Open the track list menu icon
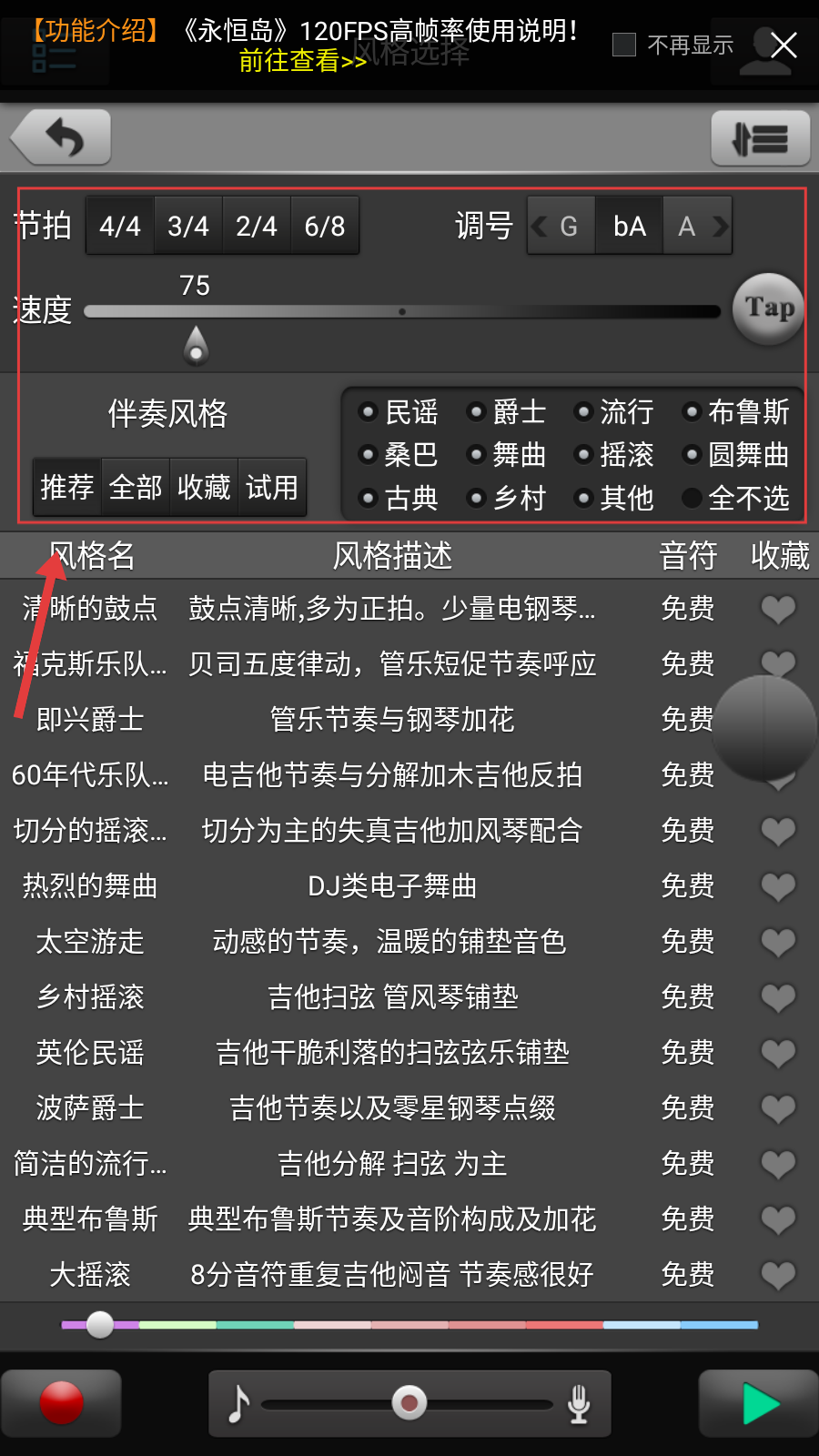 coord(760,138)
